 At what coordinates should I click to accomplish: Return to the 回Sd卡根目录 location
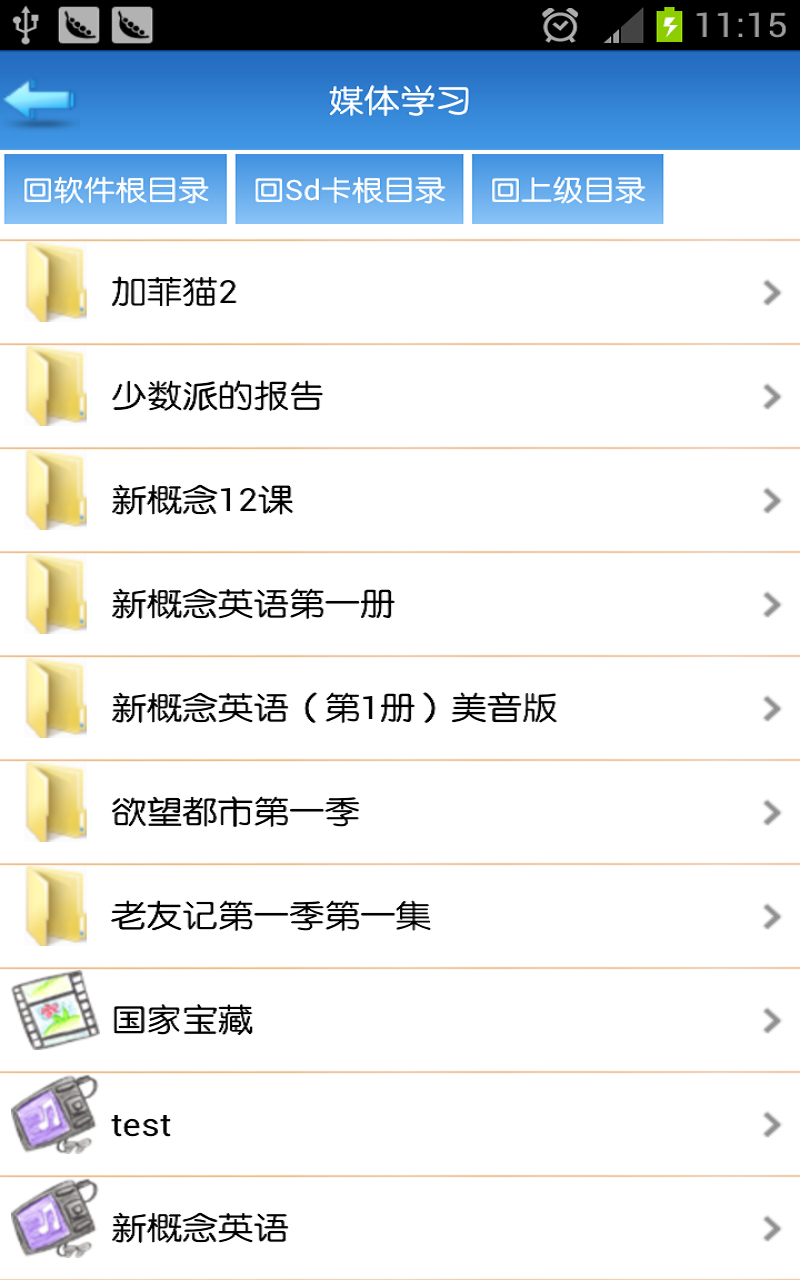click(349, 189)
